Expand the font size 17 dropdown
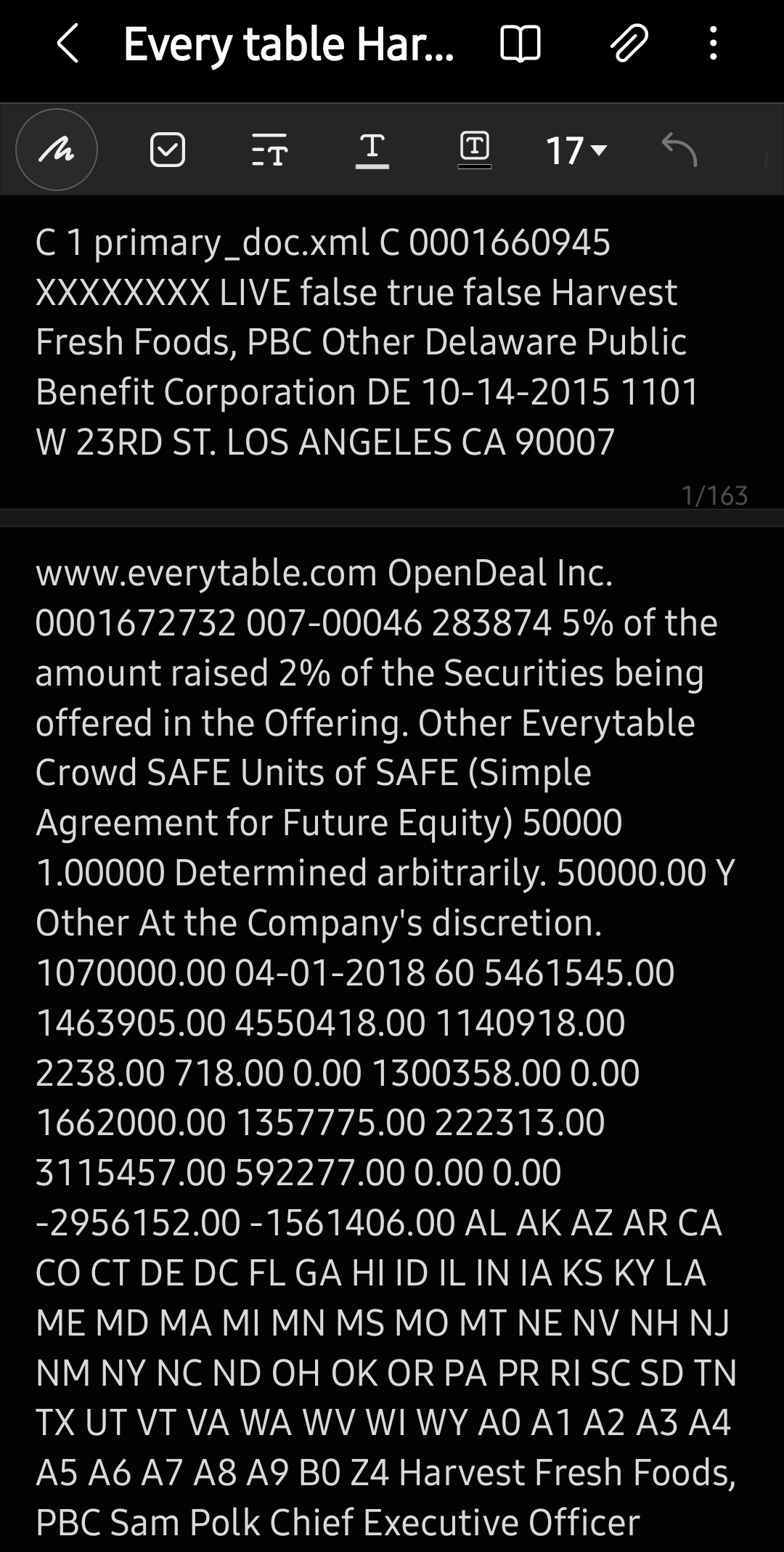Screen dimensions: 784x1552 [x=576, y=150]
